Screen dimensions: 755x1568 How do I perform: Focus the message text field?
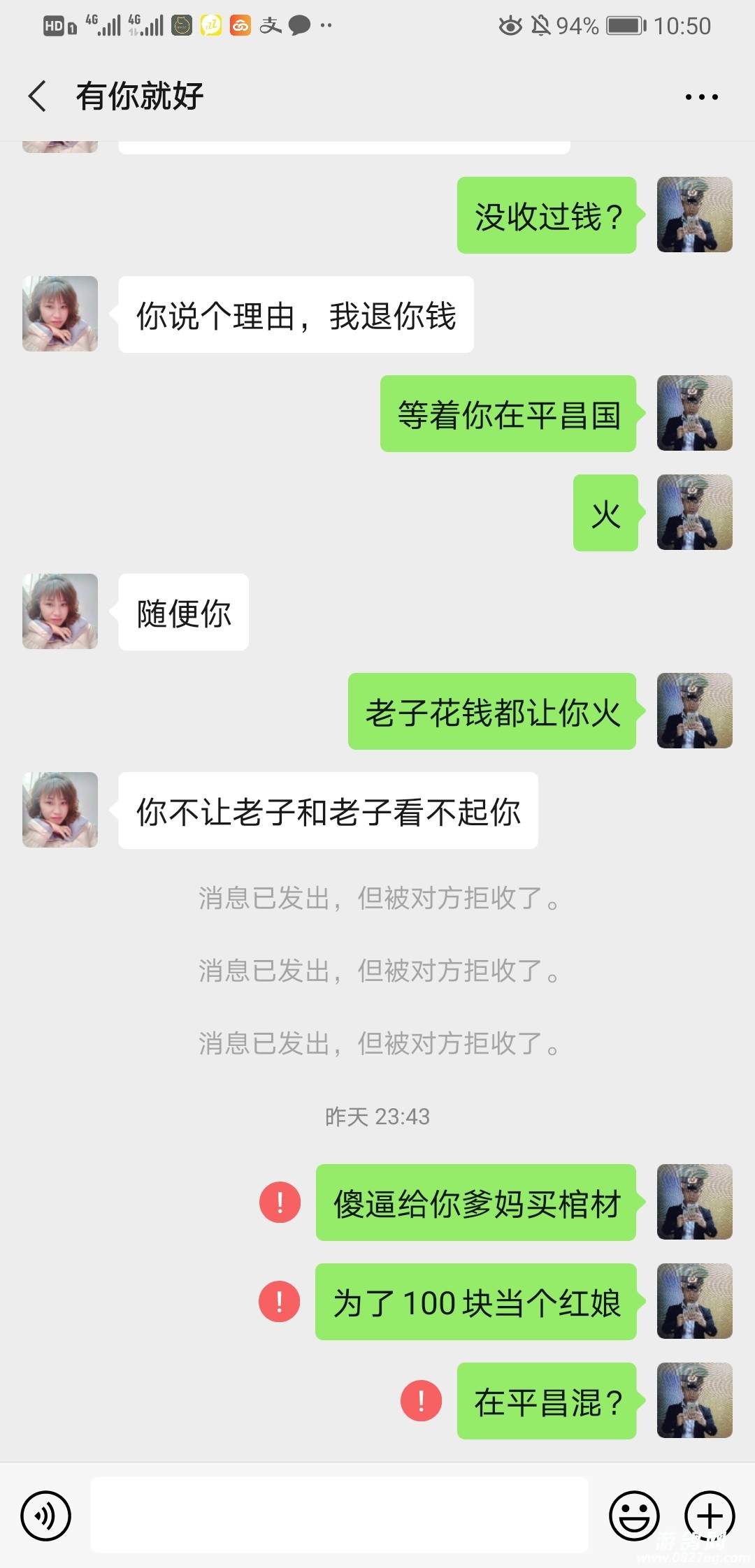coord(339,1516)
